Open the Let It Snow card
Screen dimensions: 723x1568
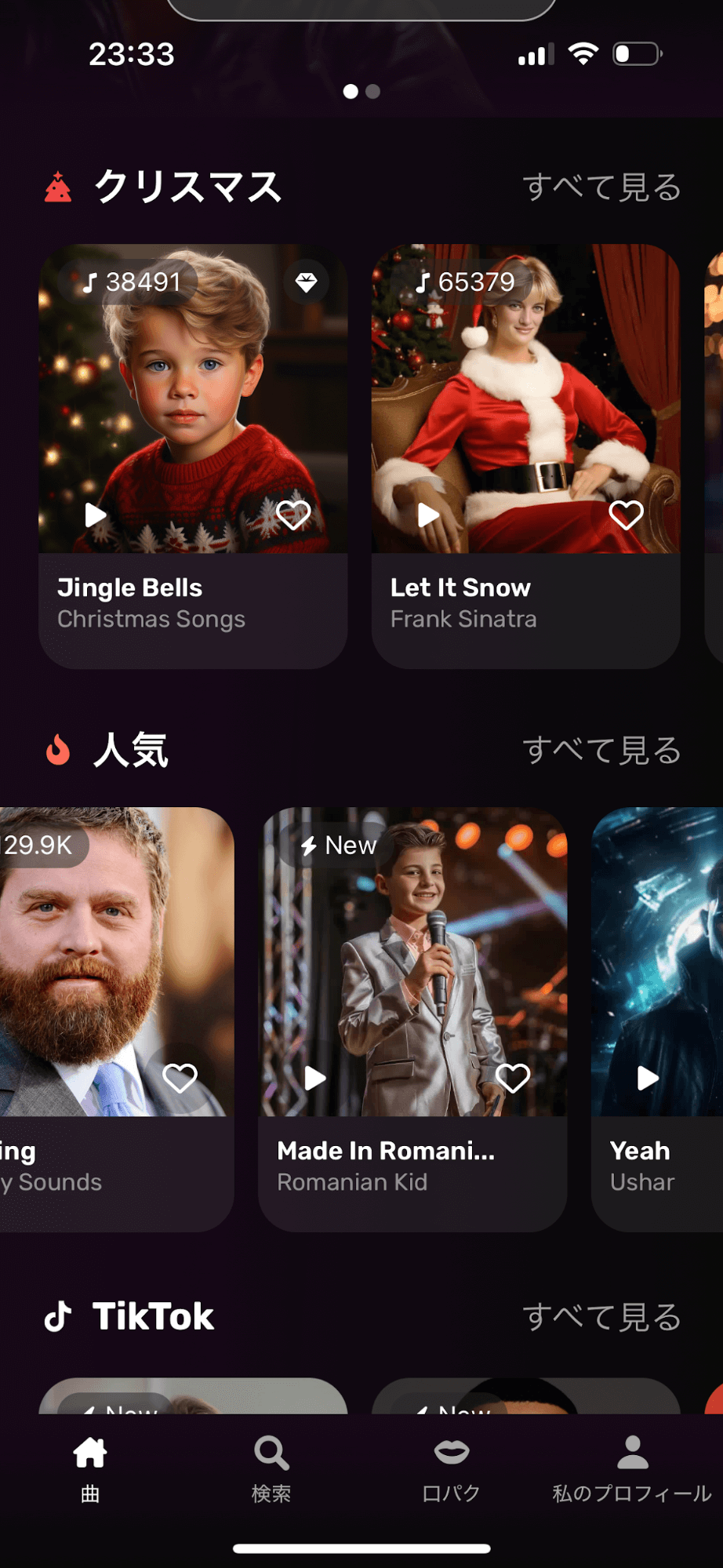[525, 604]
